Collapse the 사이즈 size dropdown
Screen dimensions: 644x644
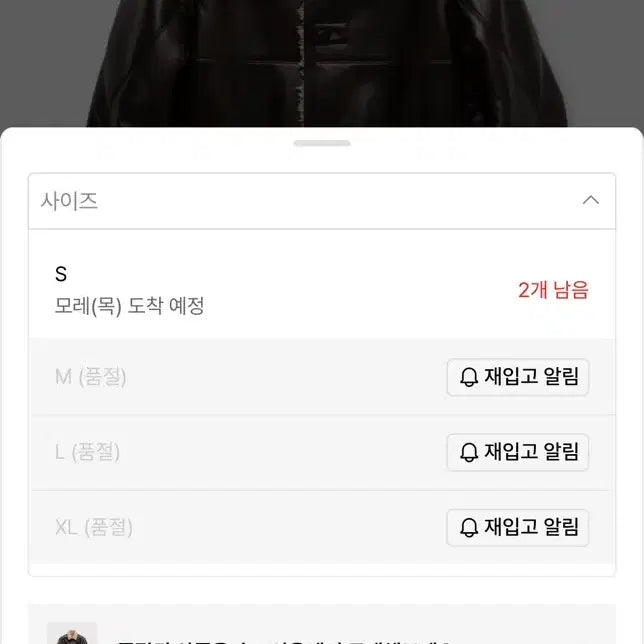590,200
